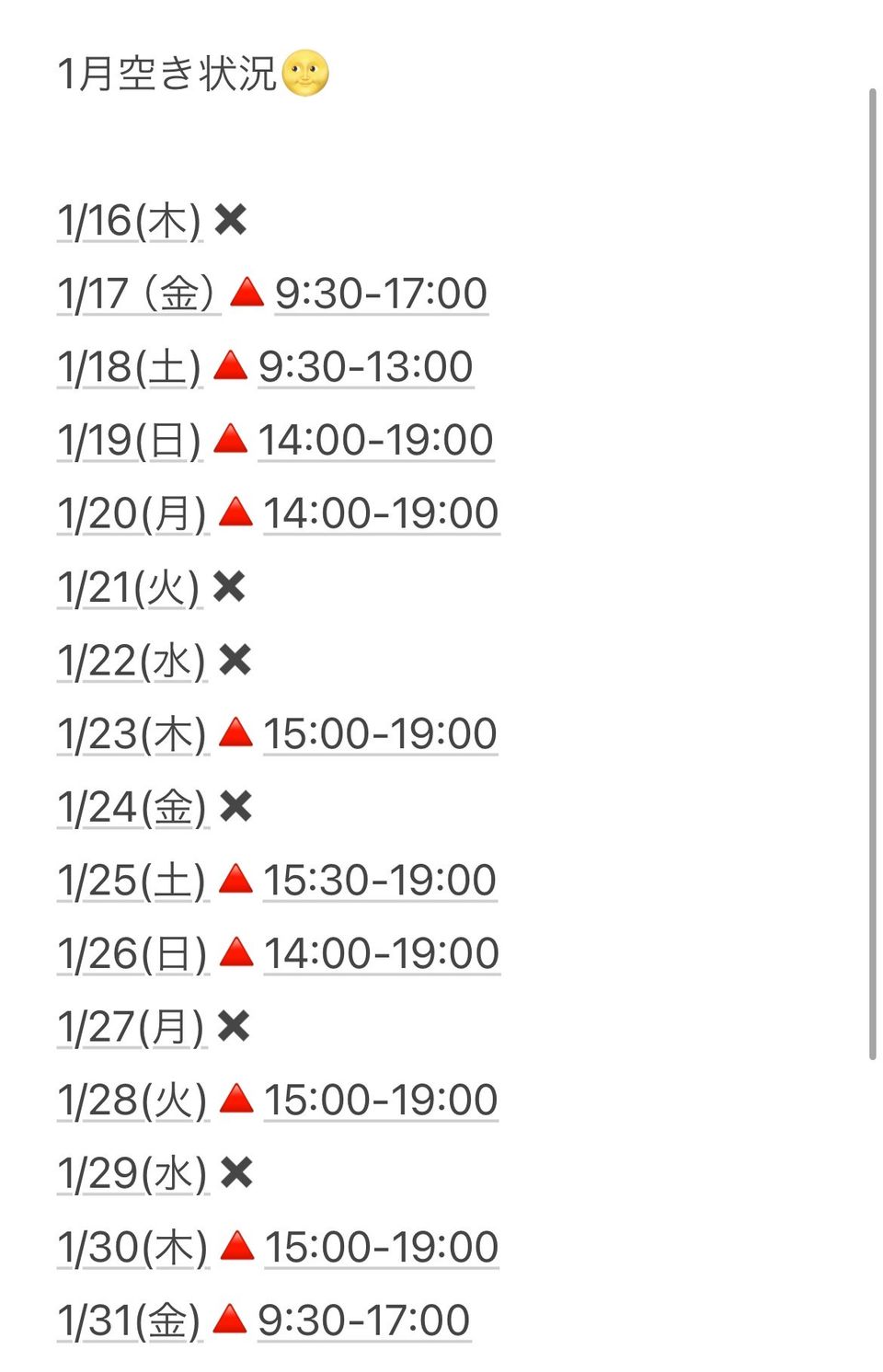The image size is (883, 1372).
Task: Open the 1/16(木) date link
Action: (129, 221)
